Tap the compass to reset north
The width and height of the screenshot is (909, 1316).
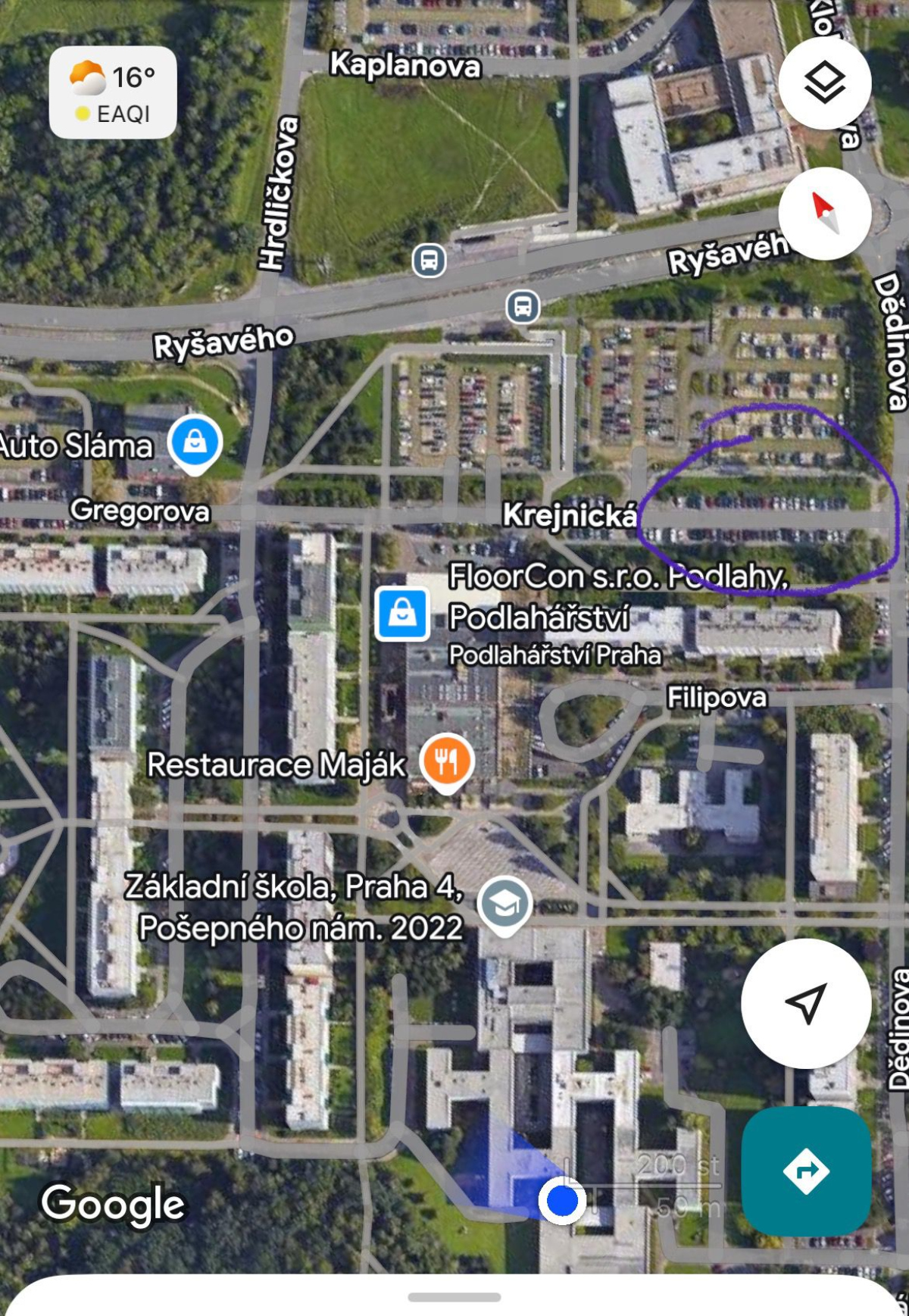(x=824, y=214)
